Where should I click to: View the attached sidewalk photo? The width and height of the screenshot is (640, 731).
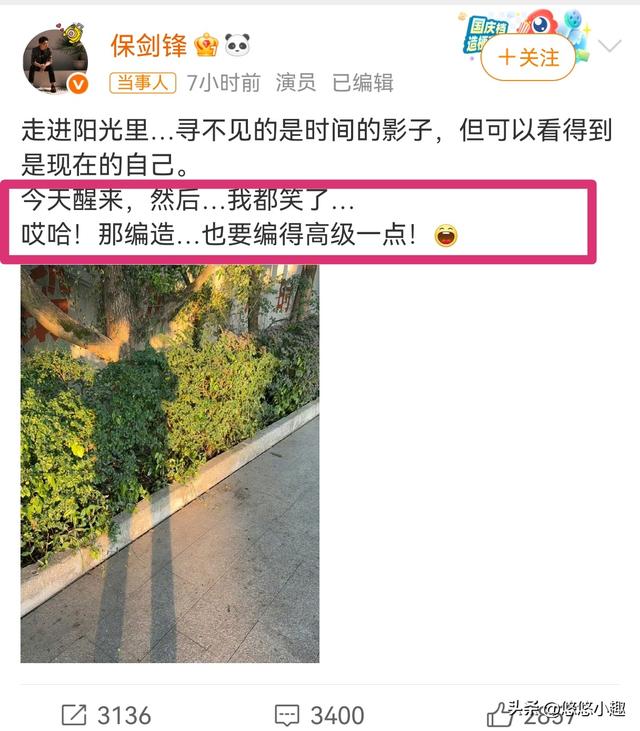click(x=170, y=464)
